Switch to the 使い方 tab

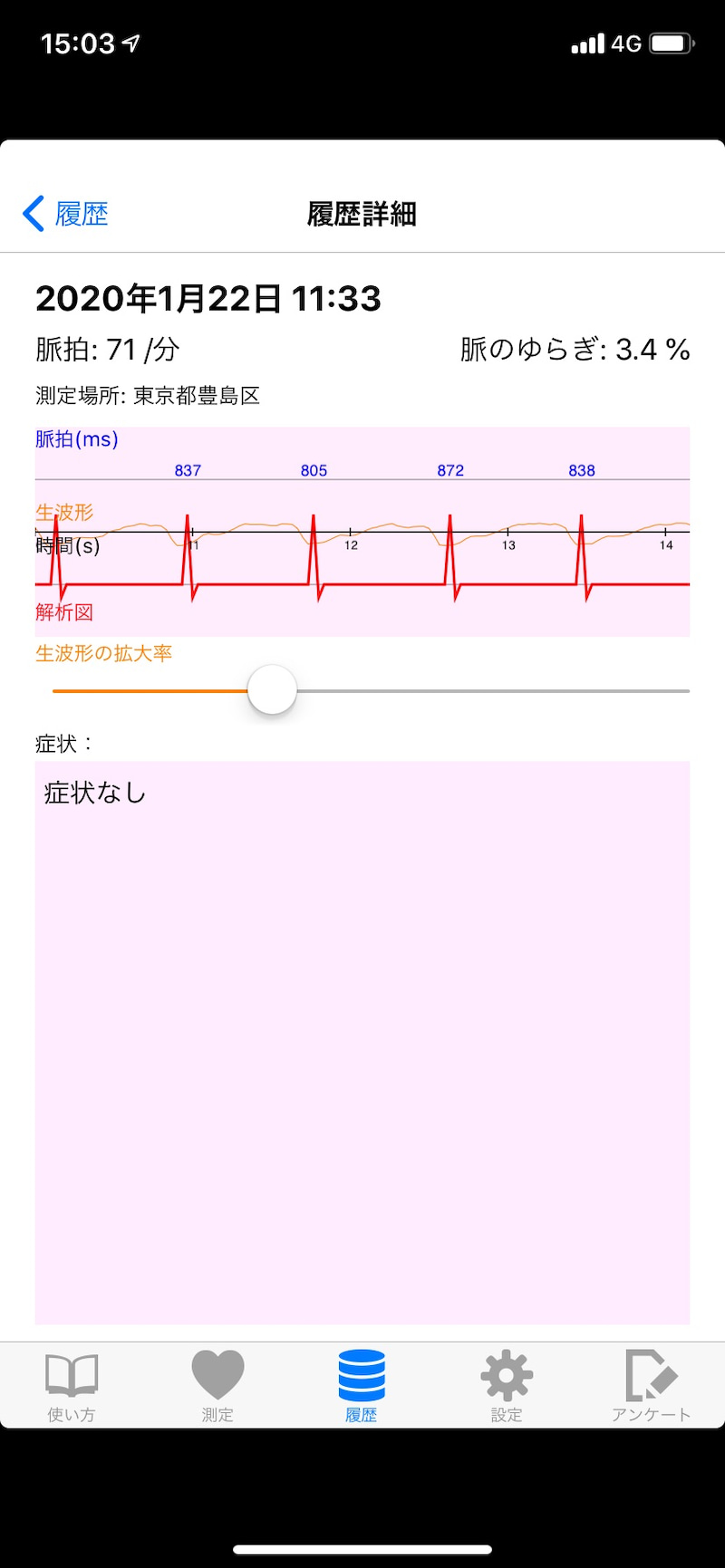pyautogui.click(x=72, y=1386)
